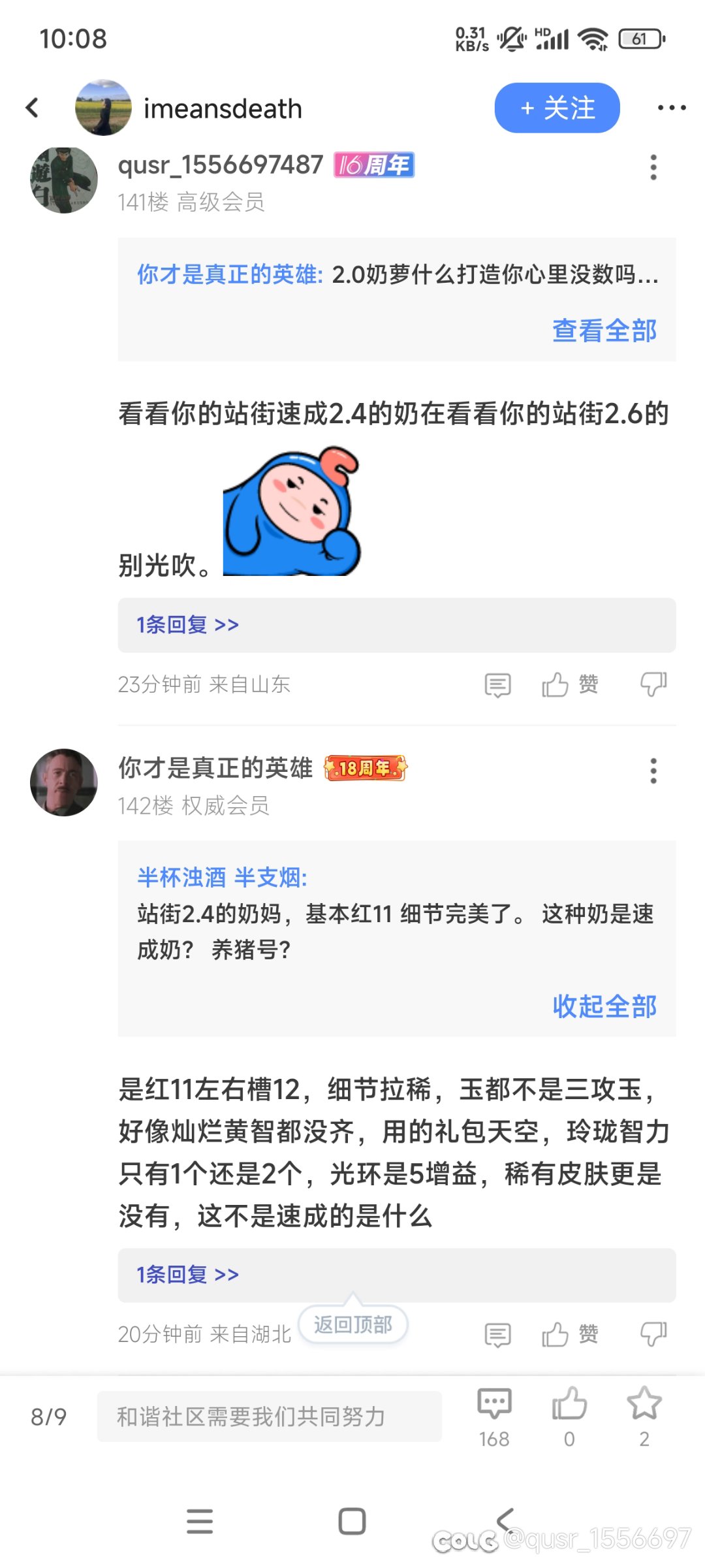Like the floor 142 comment from 湖北

pyautogui.click(x=569, y=1334)
